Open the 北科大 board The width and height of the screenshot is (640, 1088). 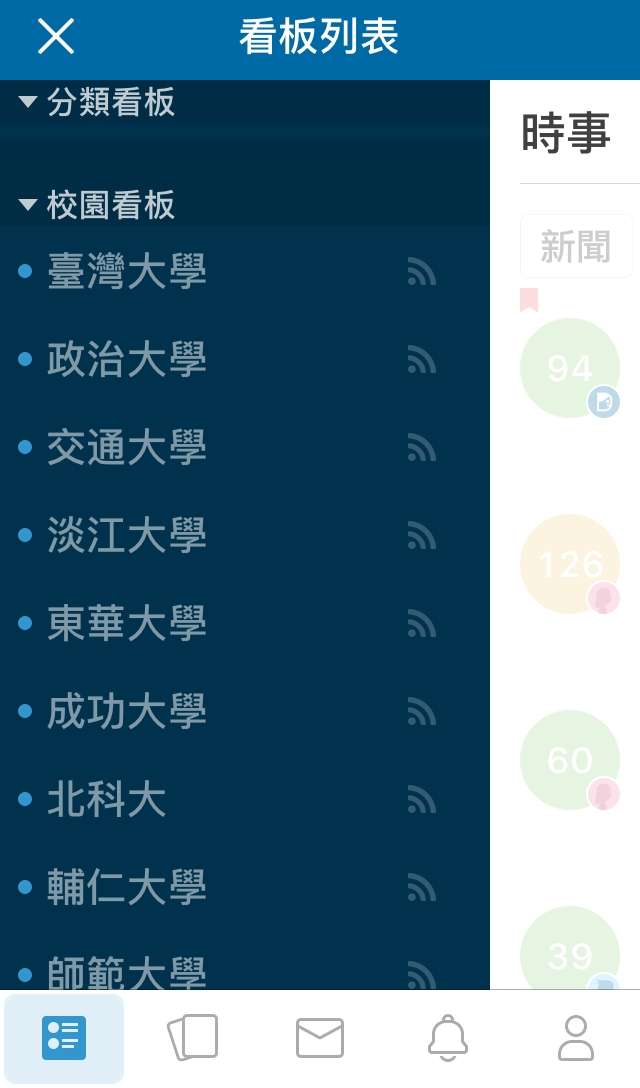(x=107, y=799)
